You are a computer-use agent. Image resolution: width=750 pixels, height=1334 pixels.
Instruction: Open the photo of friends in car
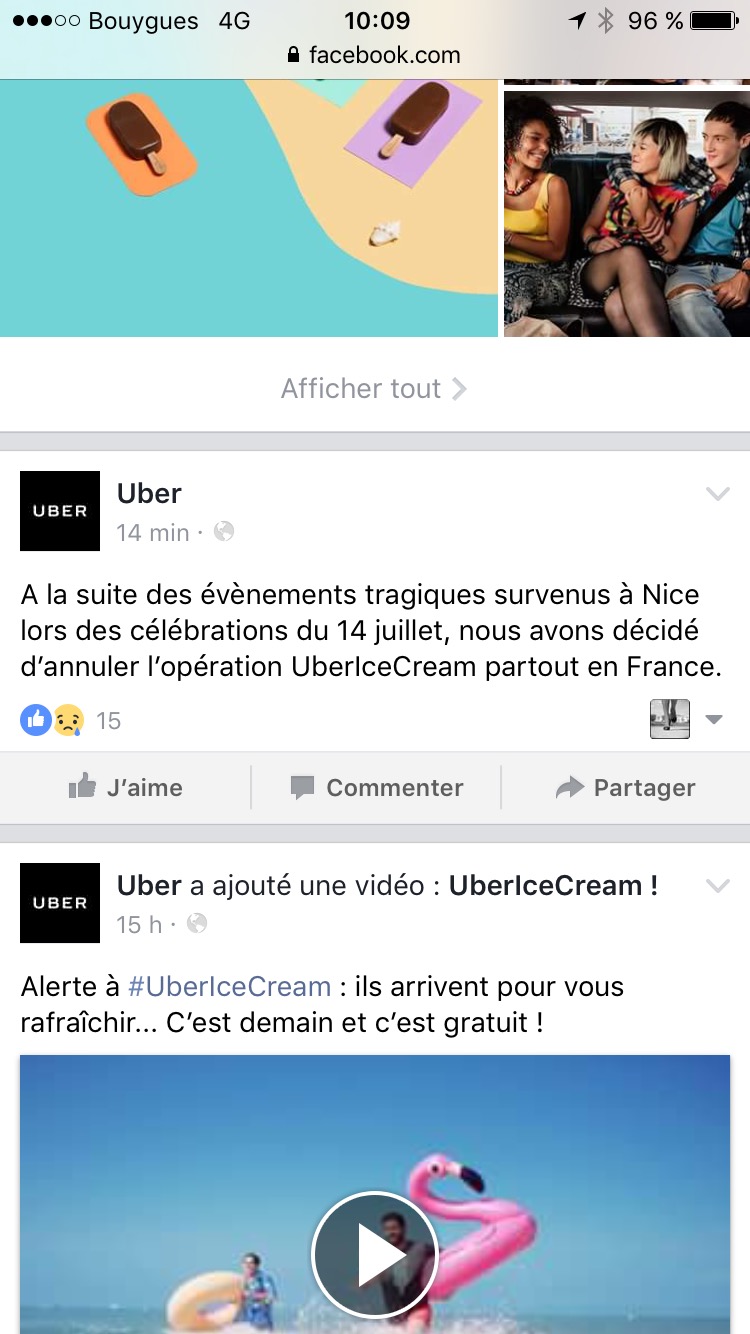(x=626, y=212)
